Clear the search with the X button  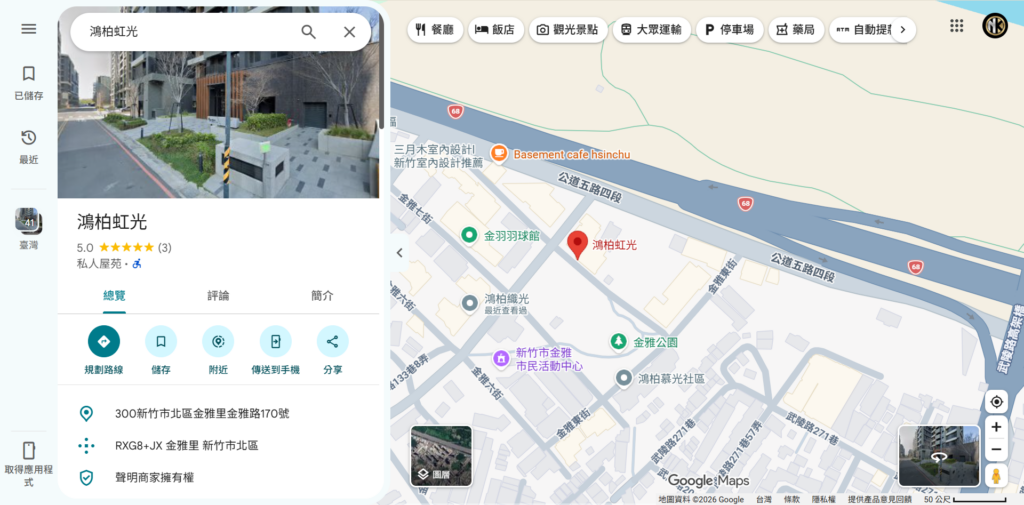point(349,32)
